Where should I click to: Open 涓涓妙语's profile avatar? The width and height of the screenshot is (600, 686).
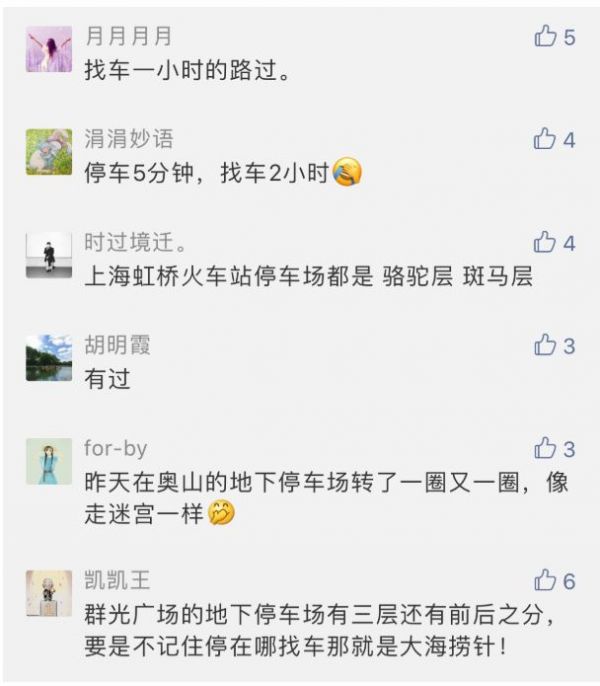click(x=49, y=152)
